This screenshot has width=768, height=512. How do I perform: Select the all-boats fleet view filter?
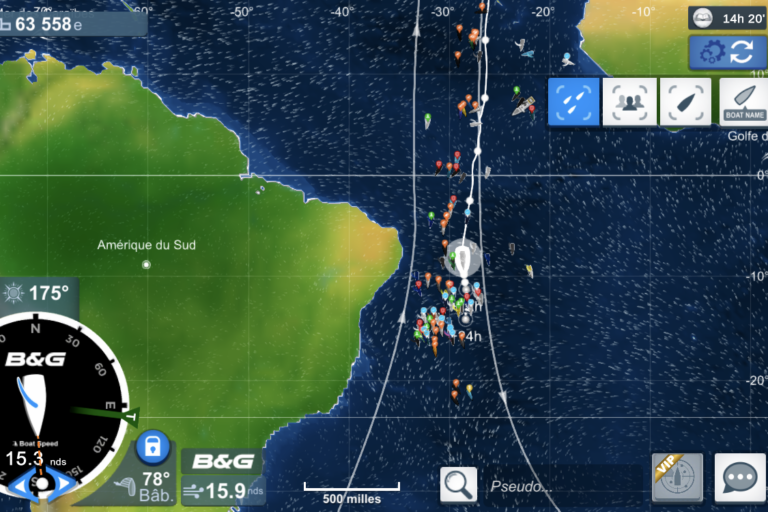click(x=574, y=102)
